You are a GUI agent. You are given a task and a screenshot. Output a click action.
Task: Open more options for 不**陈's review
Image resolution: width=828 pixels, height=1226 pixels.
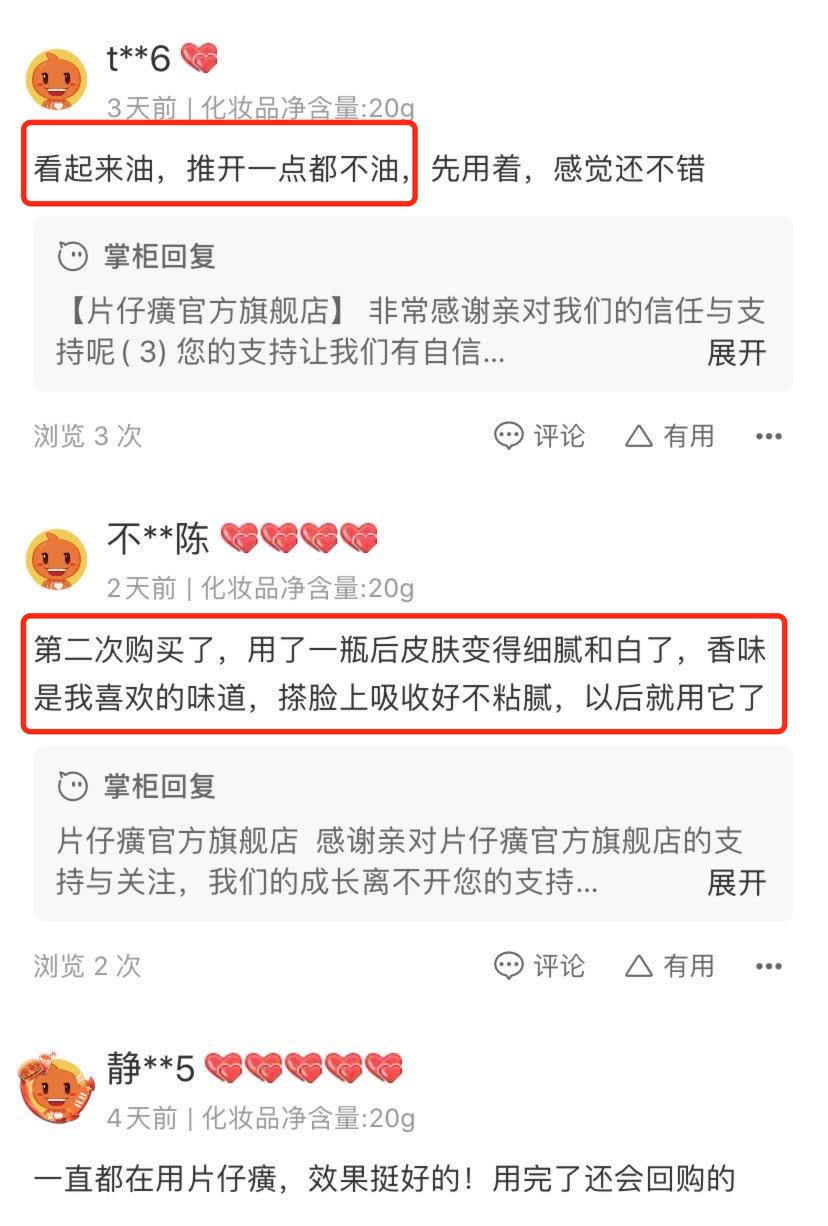coord(768,966)
